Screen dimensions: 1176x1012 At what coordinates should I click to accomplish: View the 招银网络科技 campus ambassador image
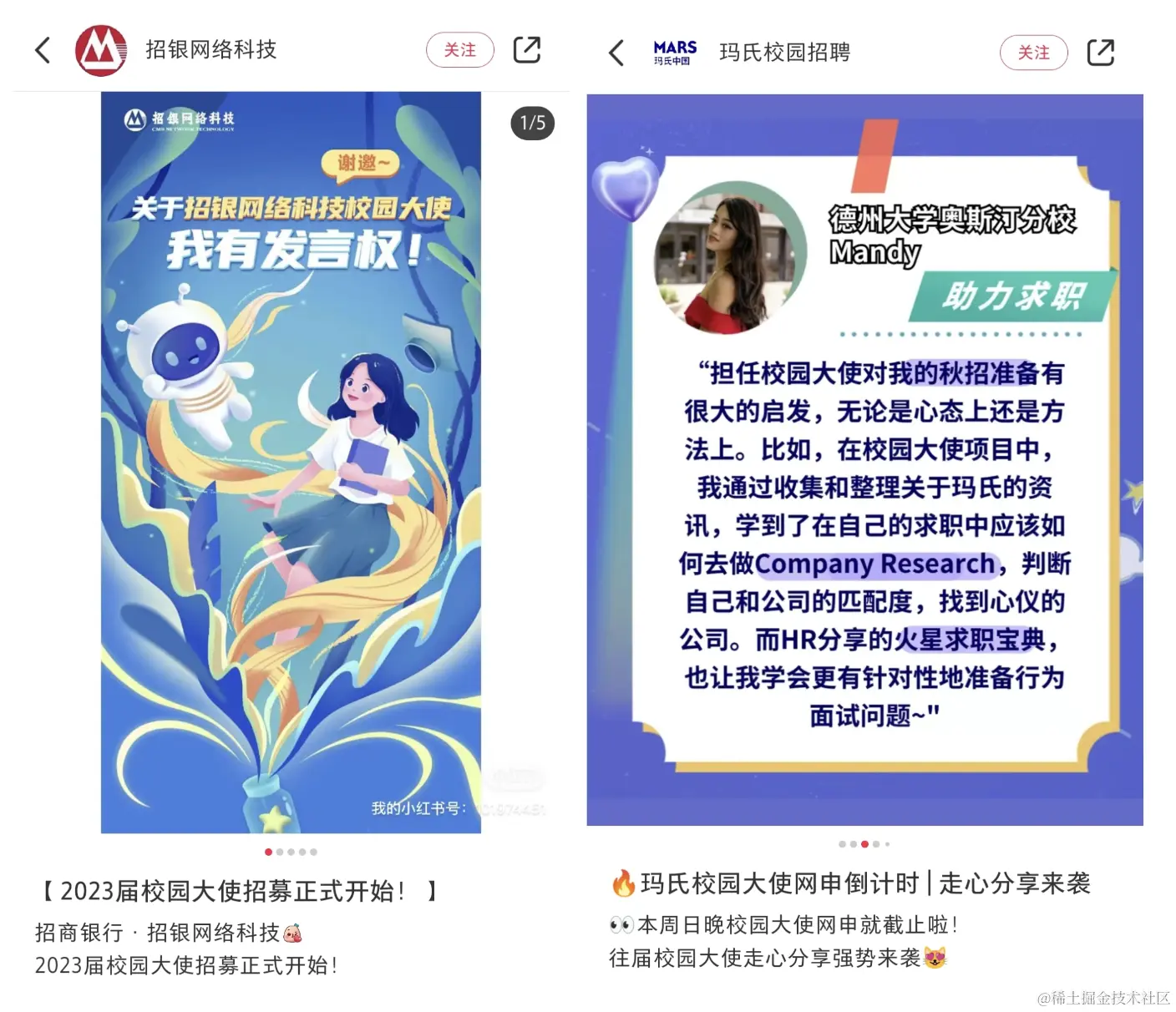291,462
